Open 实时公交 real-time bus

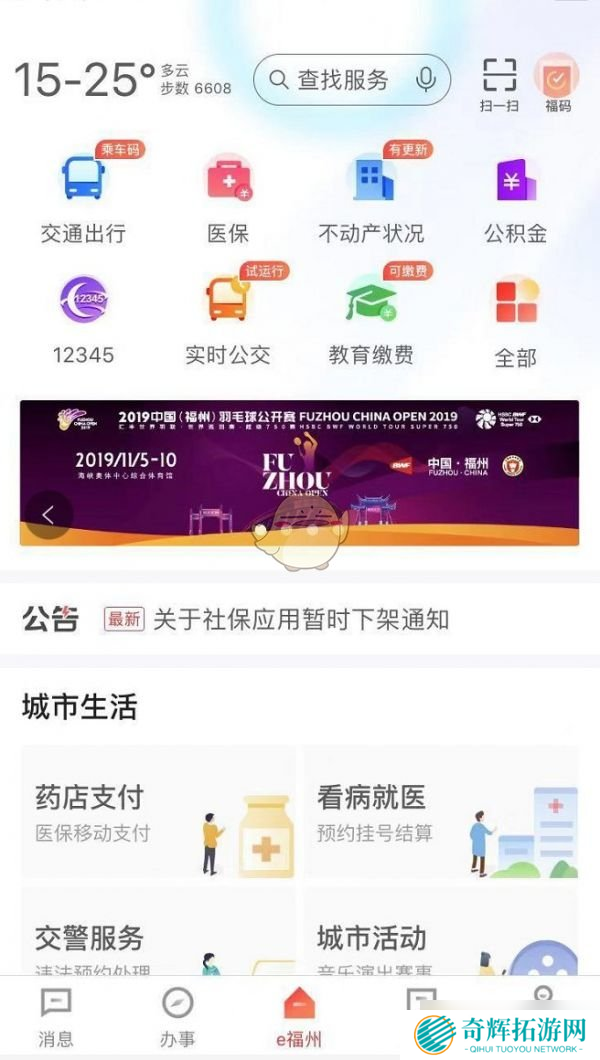coord(228,318)
